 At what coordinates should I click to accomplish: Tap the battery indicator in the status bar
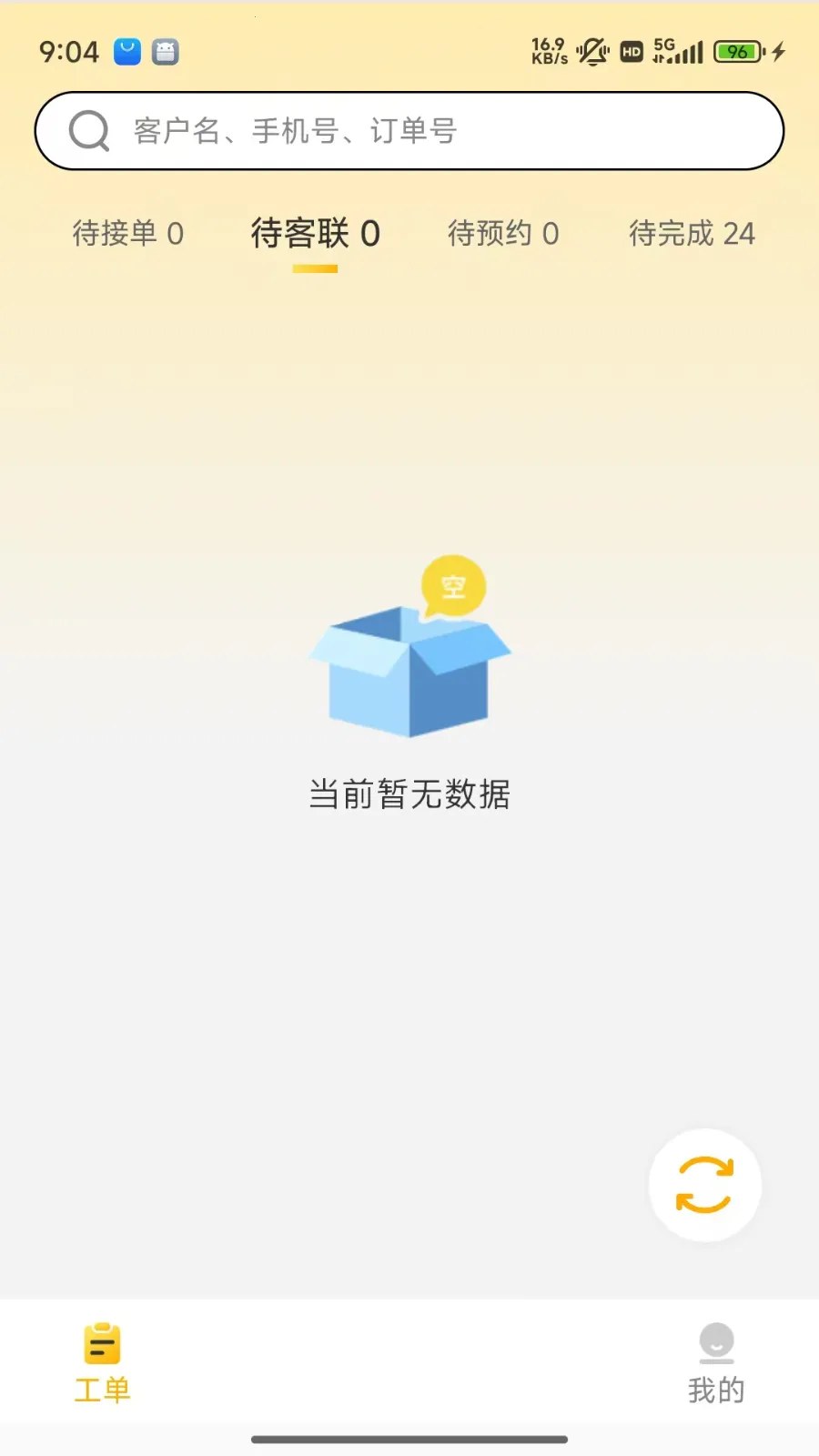738,51
